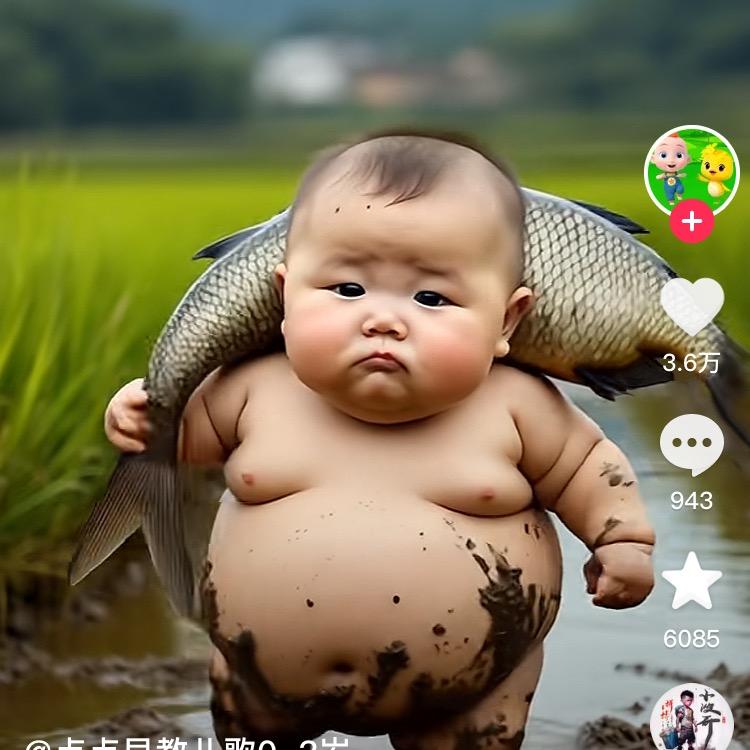The height and width of the screenshot is (750, 750).
Task: Open the comments with 943 replies
Action: point(692,445)
